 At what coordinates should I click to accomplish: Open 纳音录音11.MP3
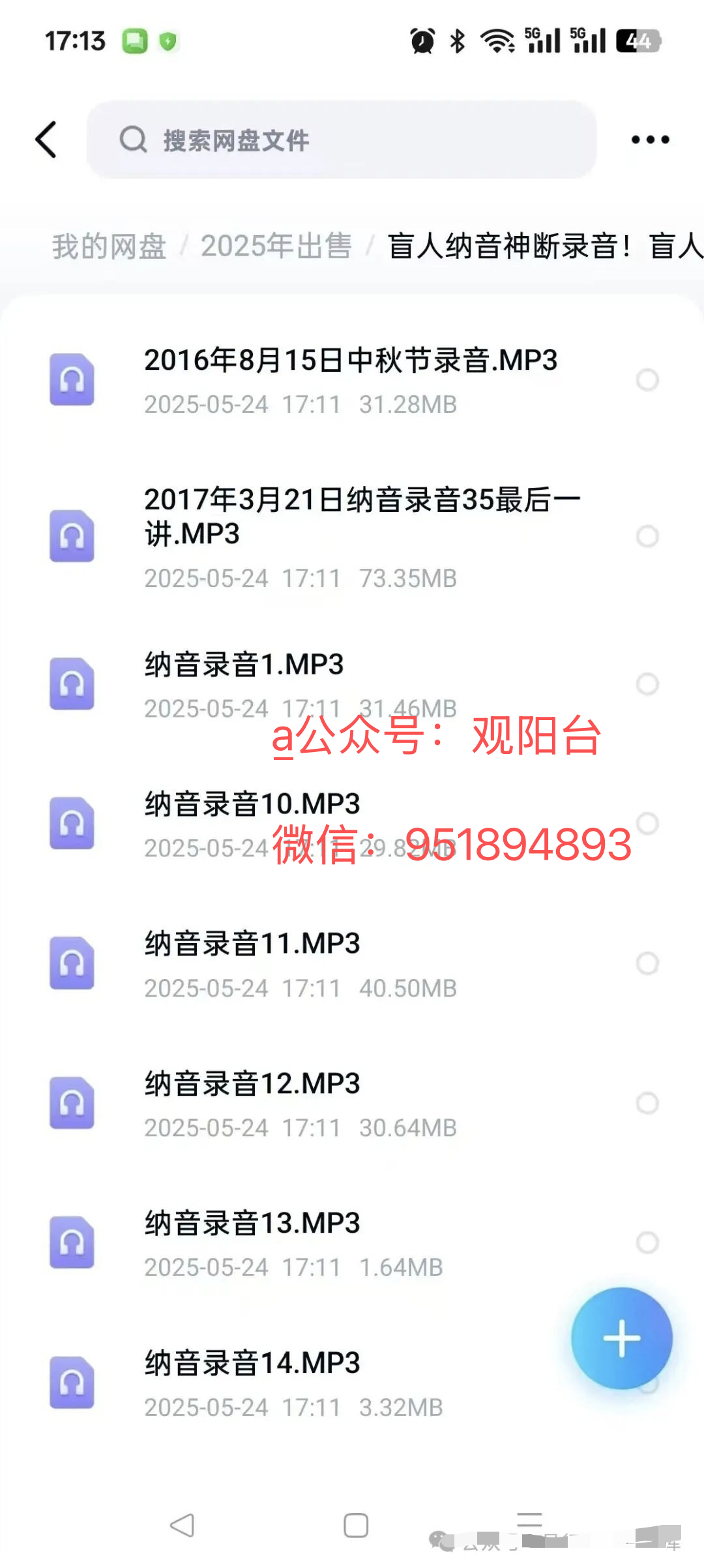click(252, 944)
